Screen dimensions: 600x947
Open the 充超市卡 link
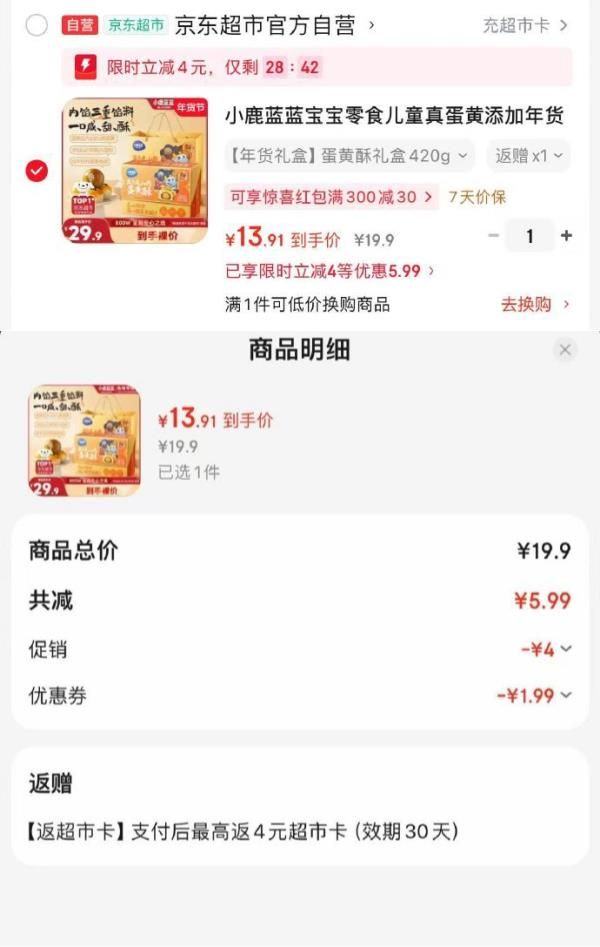[524, 26]
